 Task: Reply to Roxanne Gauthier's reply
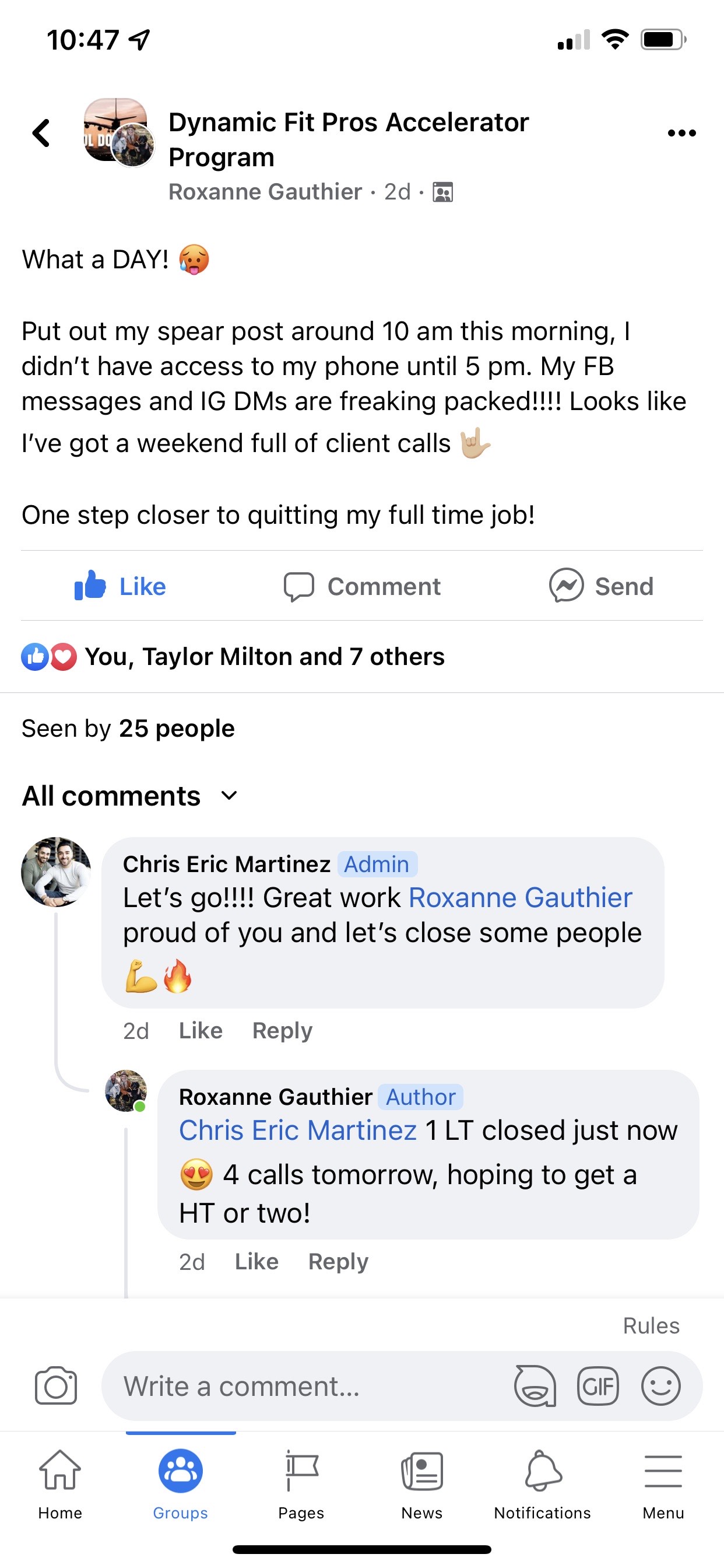[x=338, y=1262]
